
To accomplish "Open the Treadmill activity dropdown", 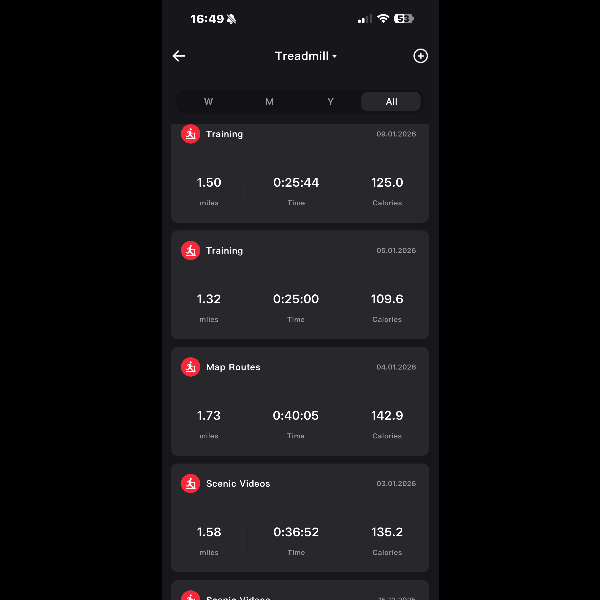I will [x=305, y=56].
